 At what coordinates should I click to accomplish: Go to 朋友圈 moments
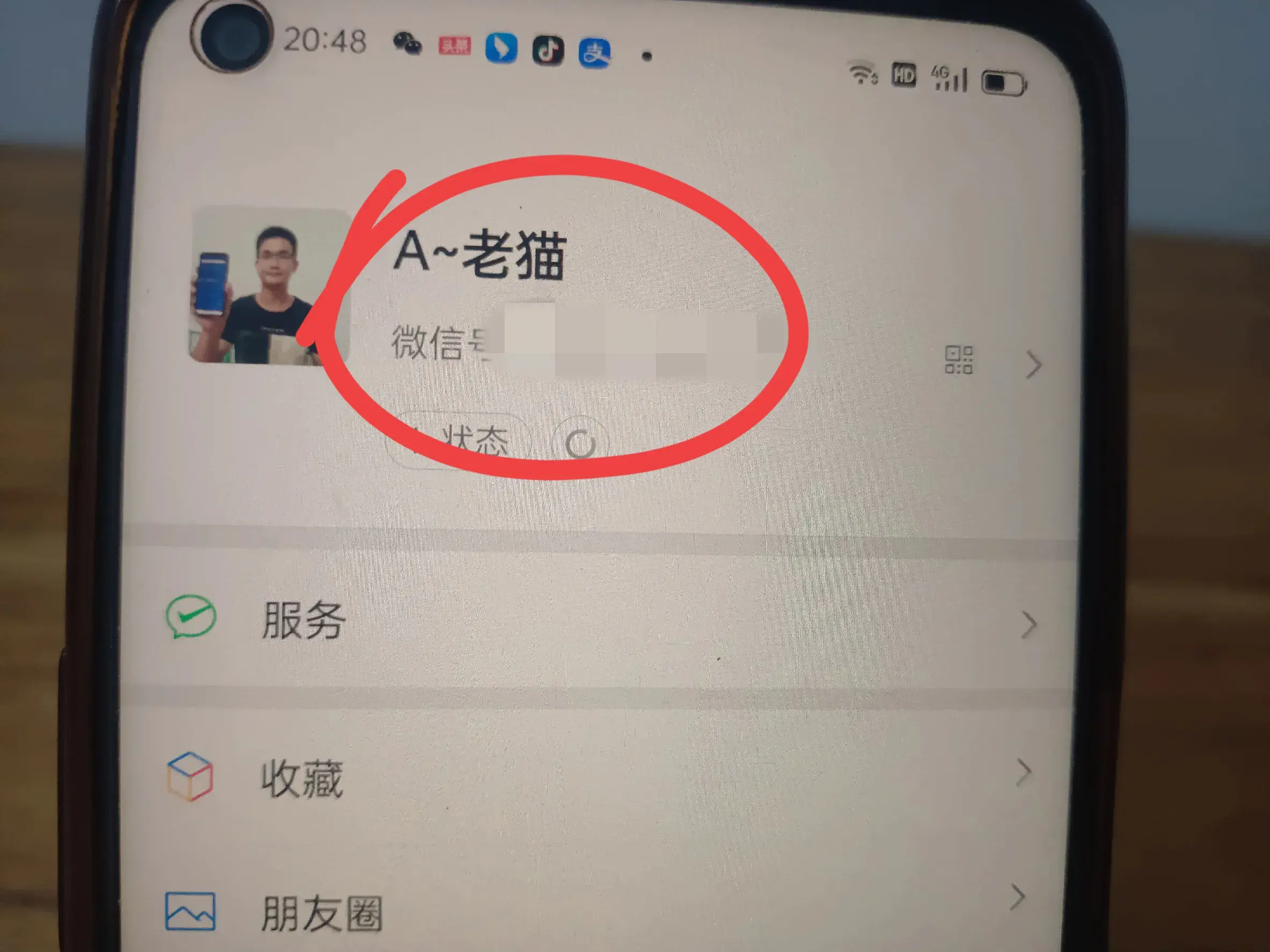point(322,912)
